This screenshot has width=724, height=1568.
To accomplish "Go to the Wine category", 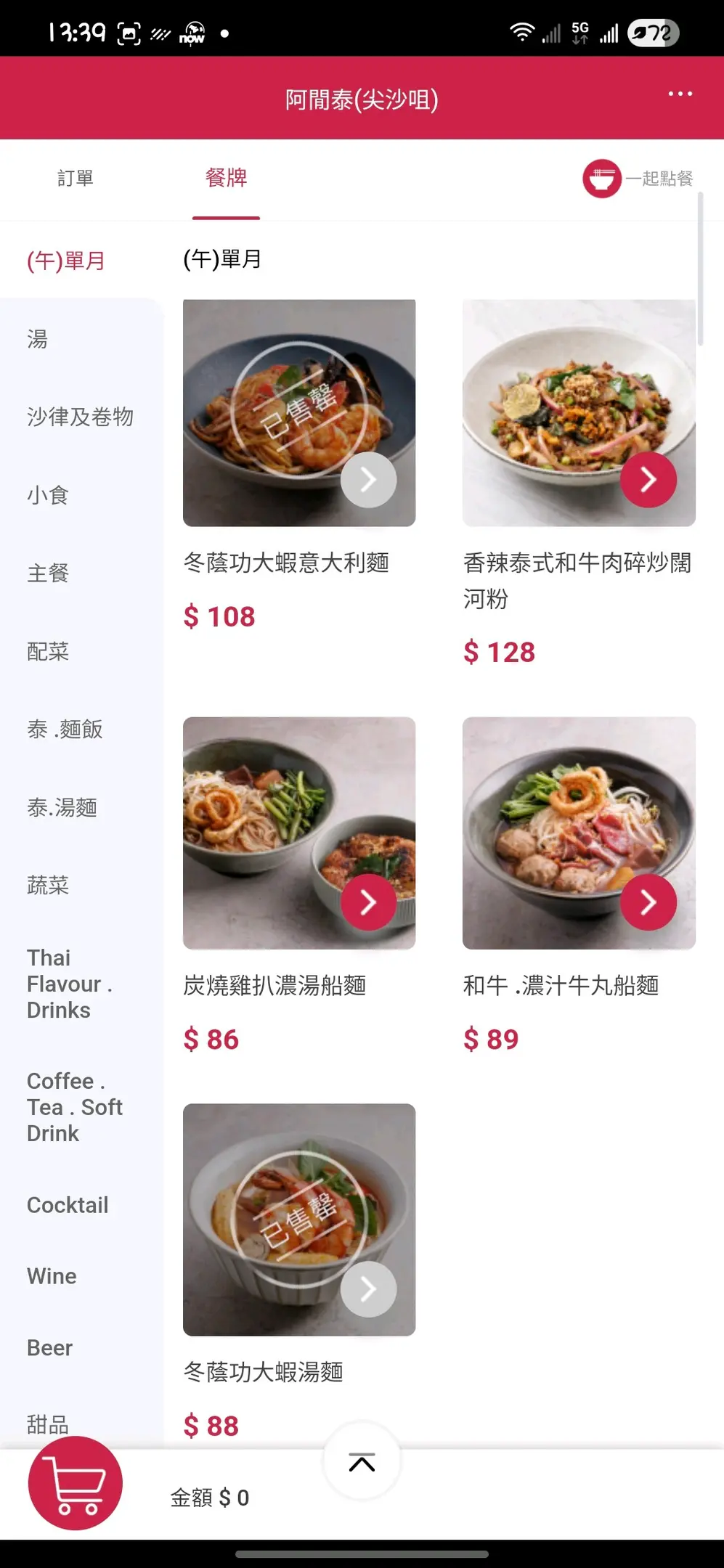I will pos(52,1276).
